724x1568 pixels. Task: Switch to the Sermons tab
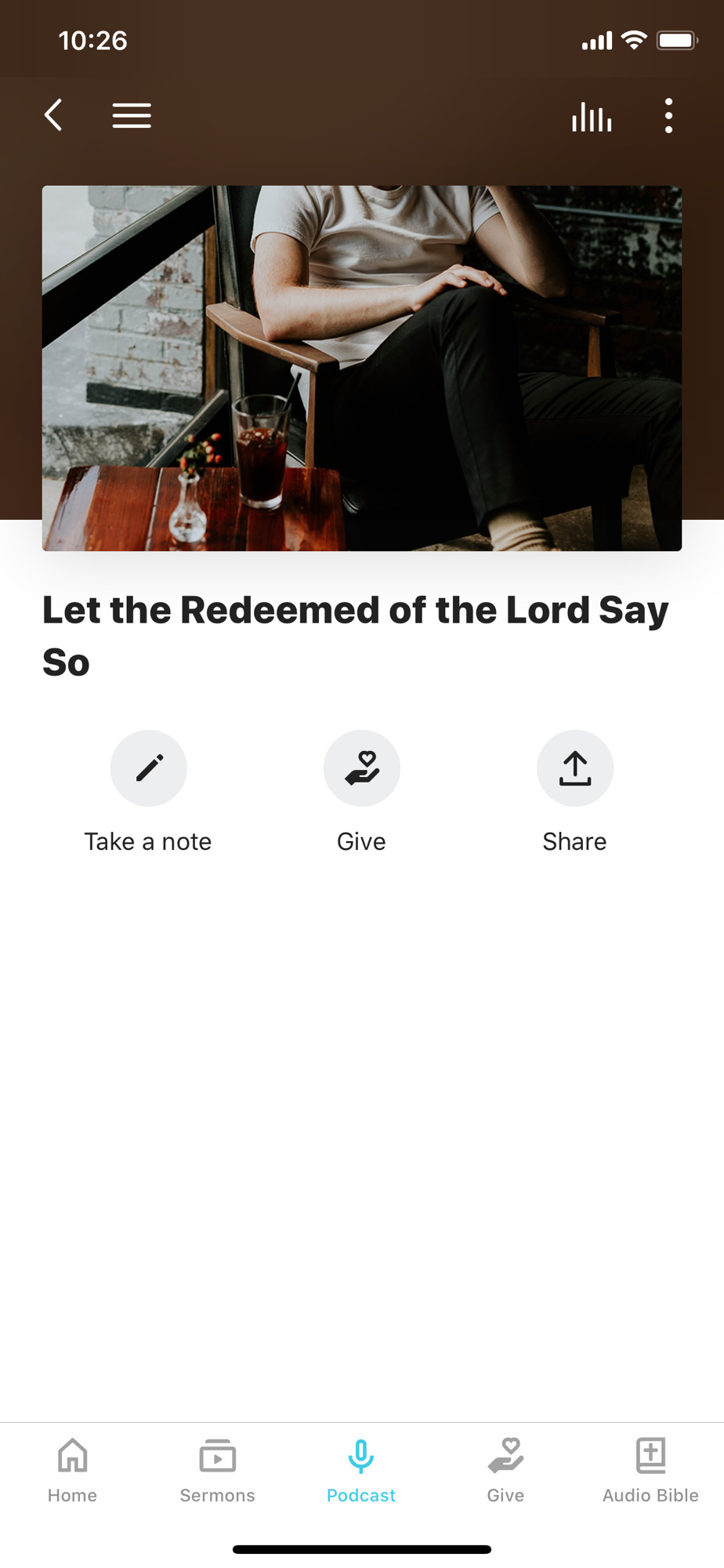pyautogui.click(x=217, y=1470)
